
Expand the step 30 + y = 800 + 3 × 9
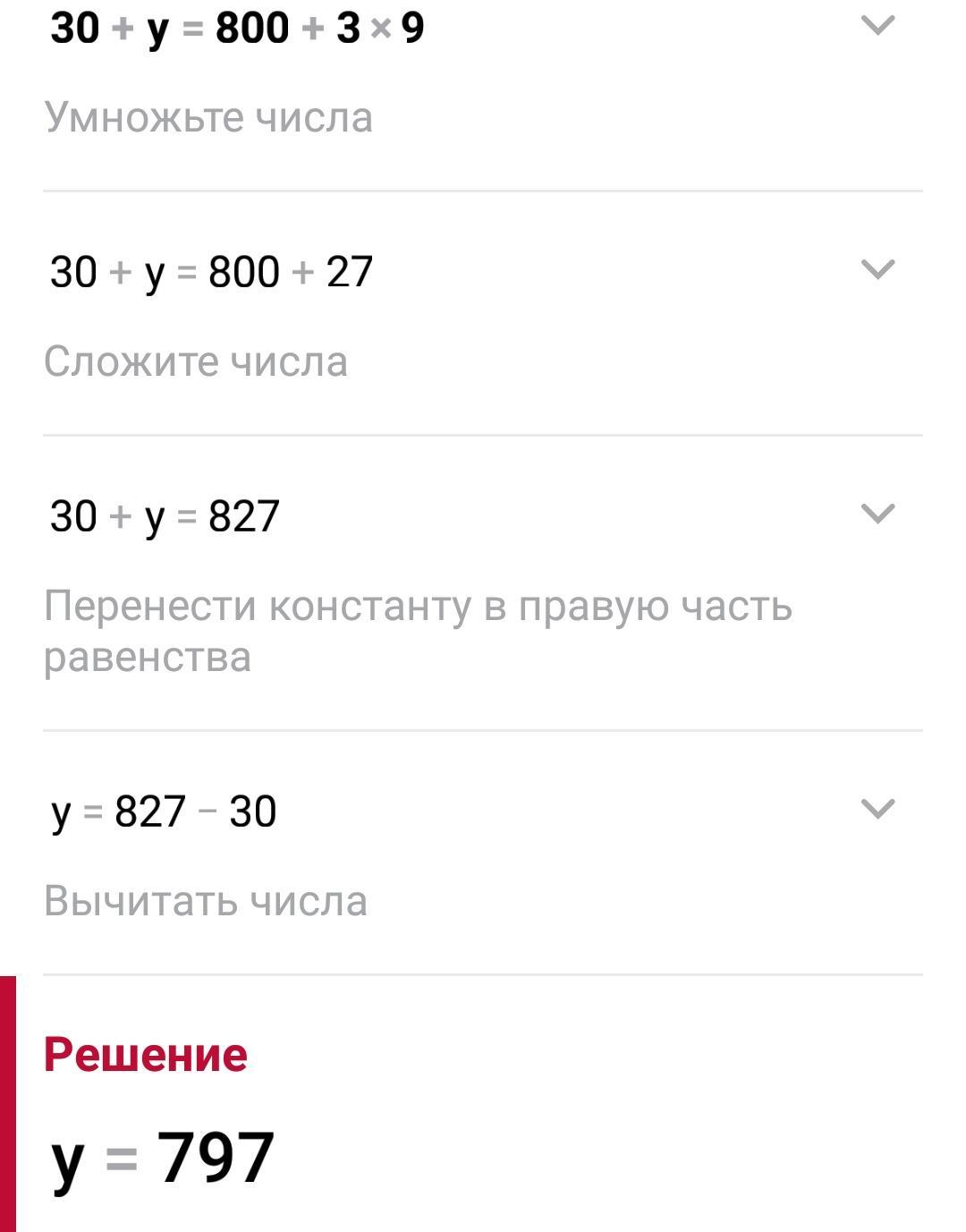pos(877,26)
